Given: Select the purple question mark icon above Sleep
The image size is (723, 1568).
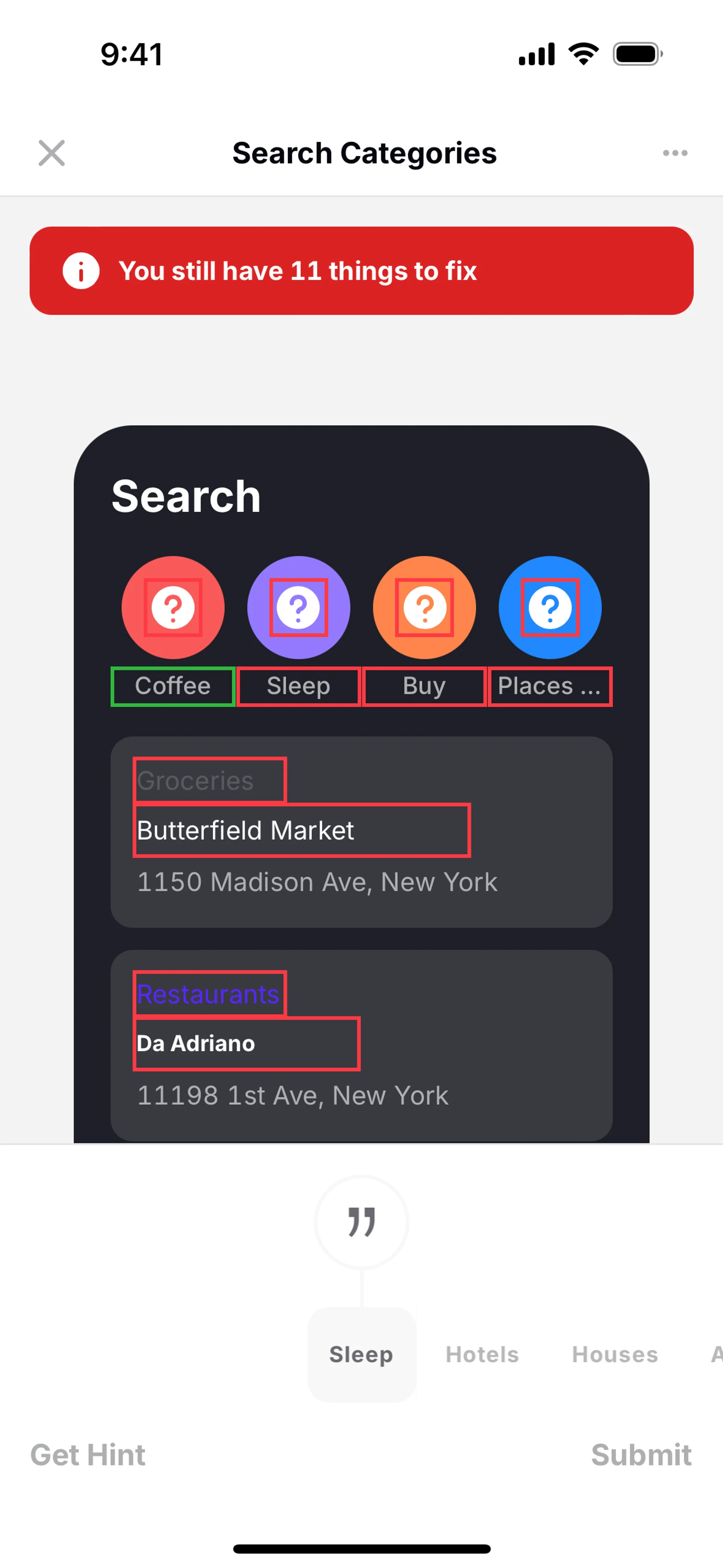Looking at the screenshot, I should point(298,607).
